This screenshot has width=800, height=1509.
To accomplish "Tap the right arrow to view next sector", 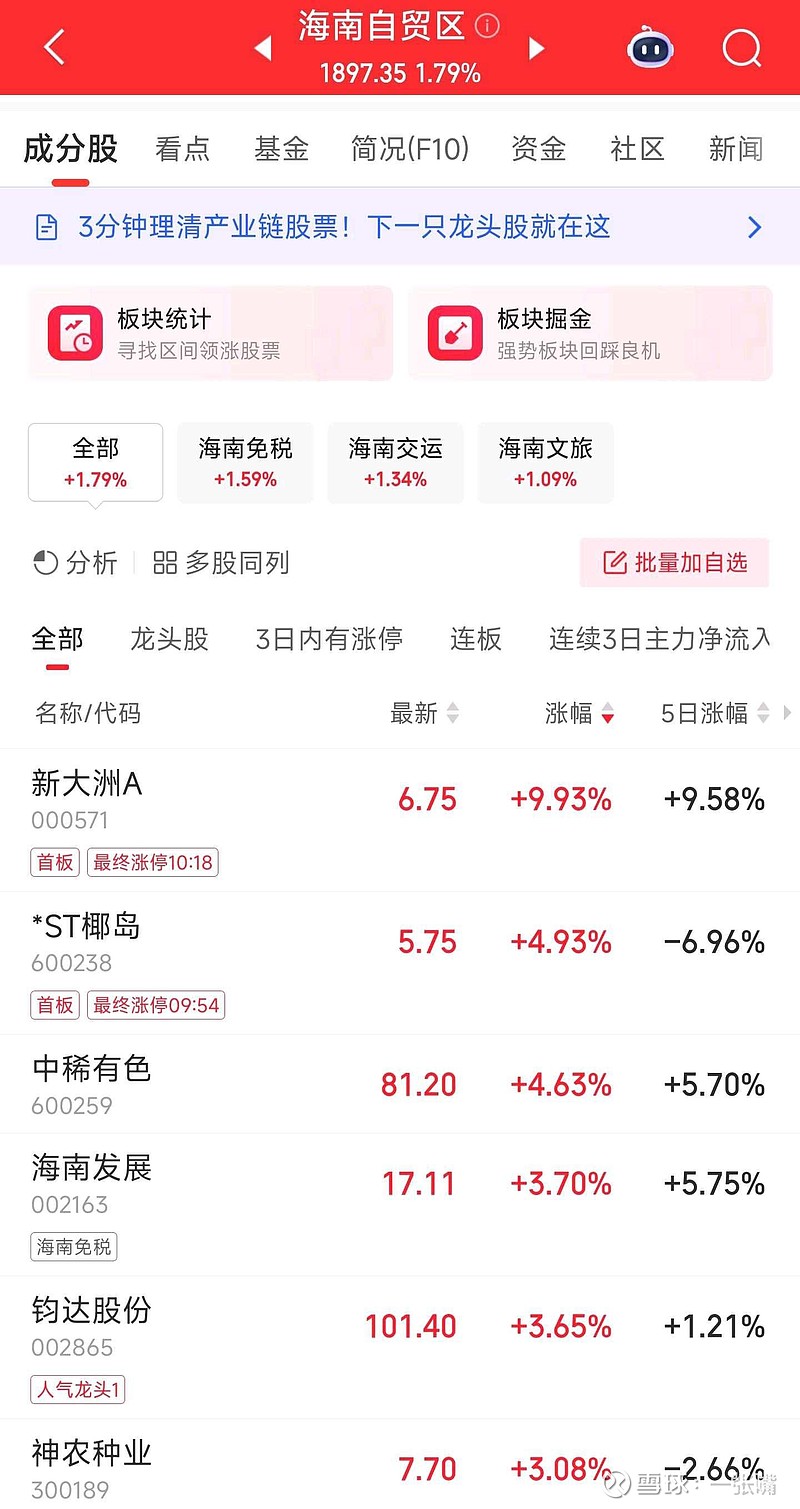I will click(537, 47).
